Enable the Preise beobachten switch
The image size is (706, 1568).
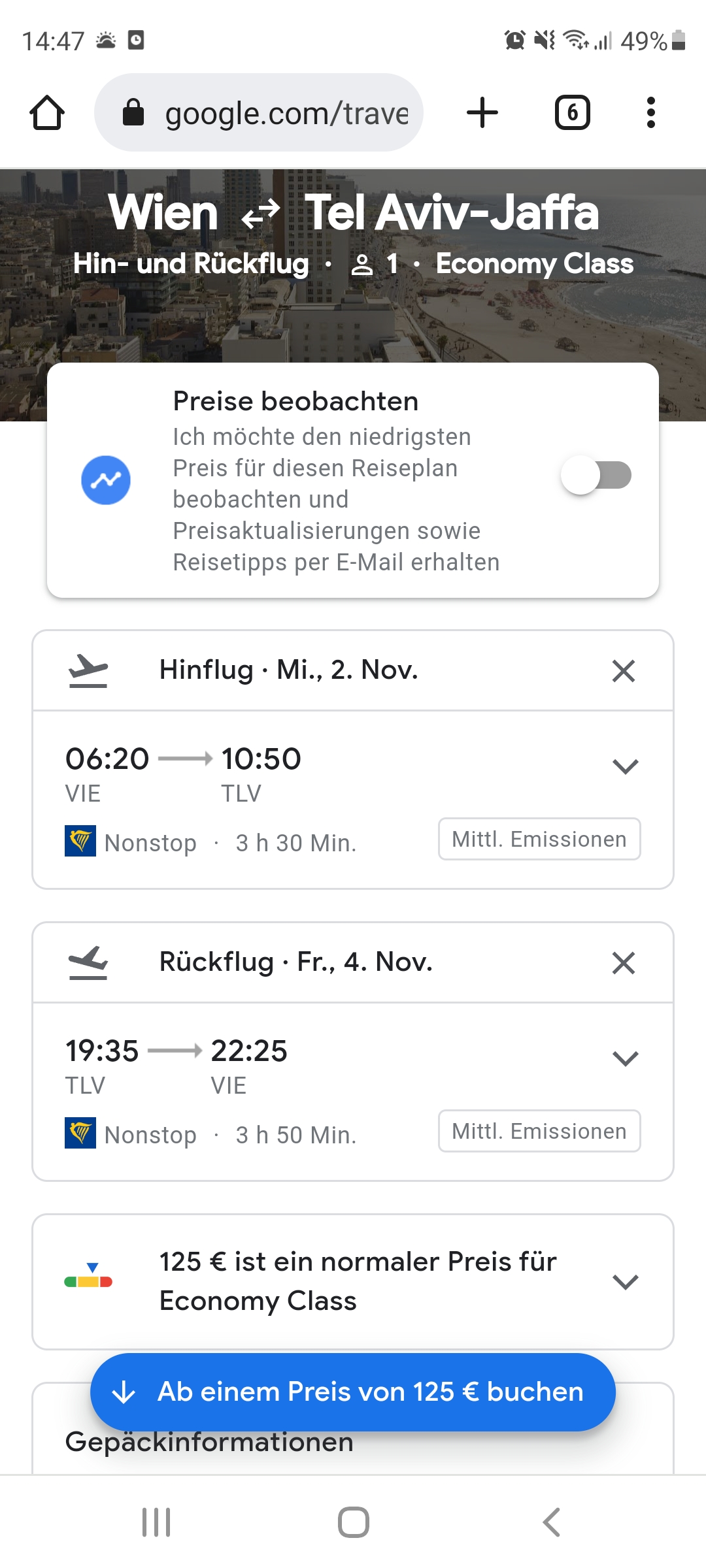pos(596,475)
